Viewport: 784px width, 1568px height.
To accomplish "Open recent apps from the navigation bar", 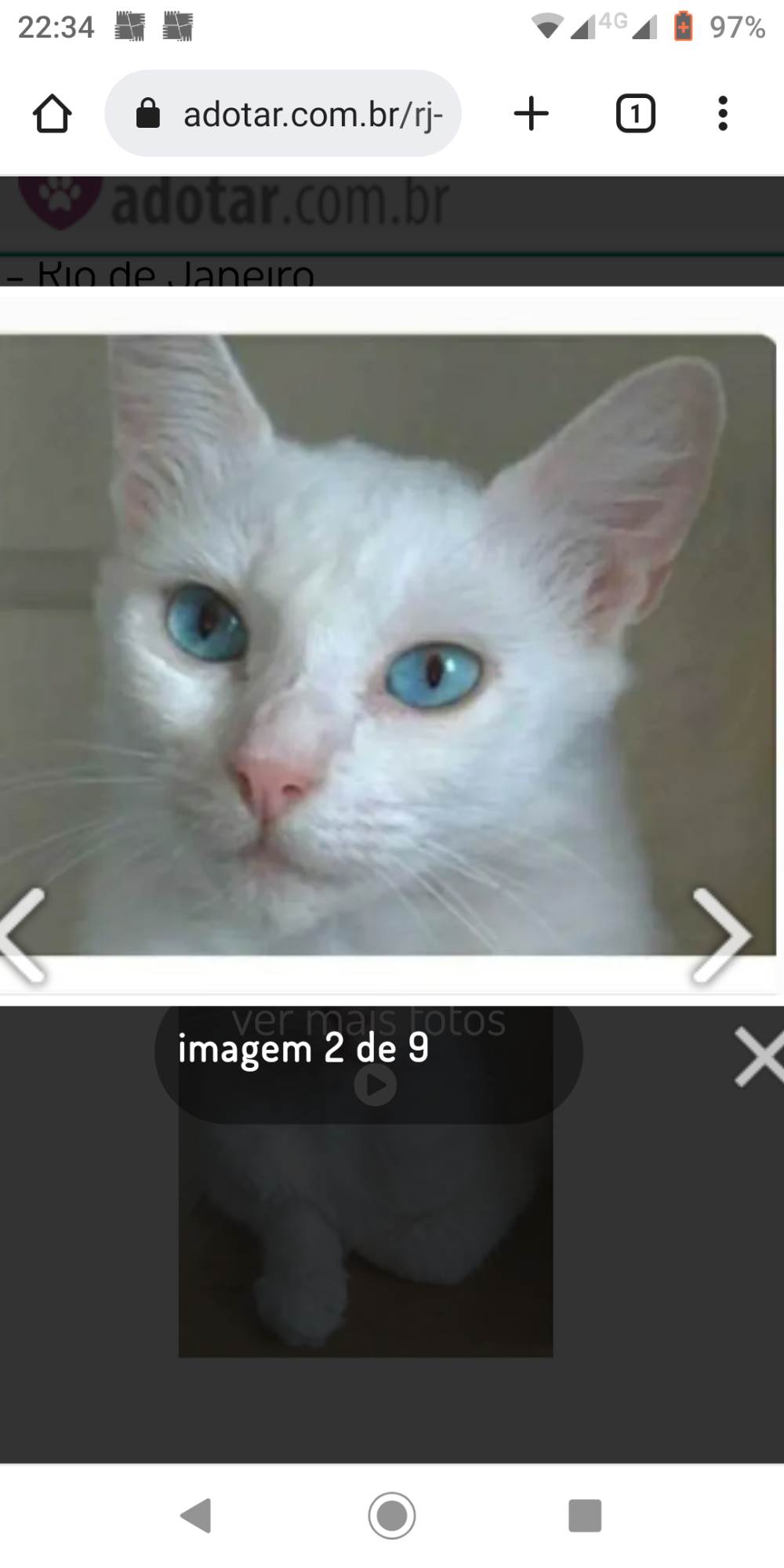I will coord(585,1515).
